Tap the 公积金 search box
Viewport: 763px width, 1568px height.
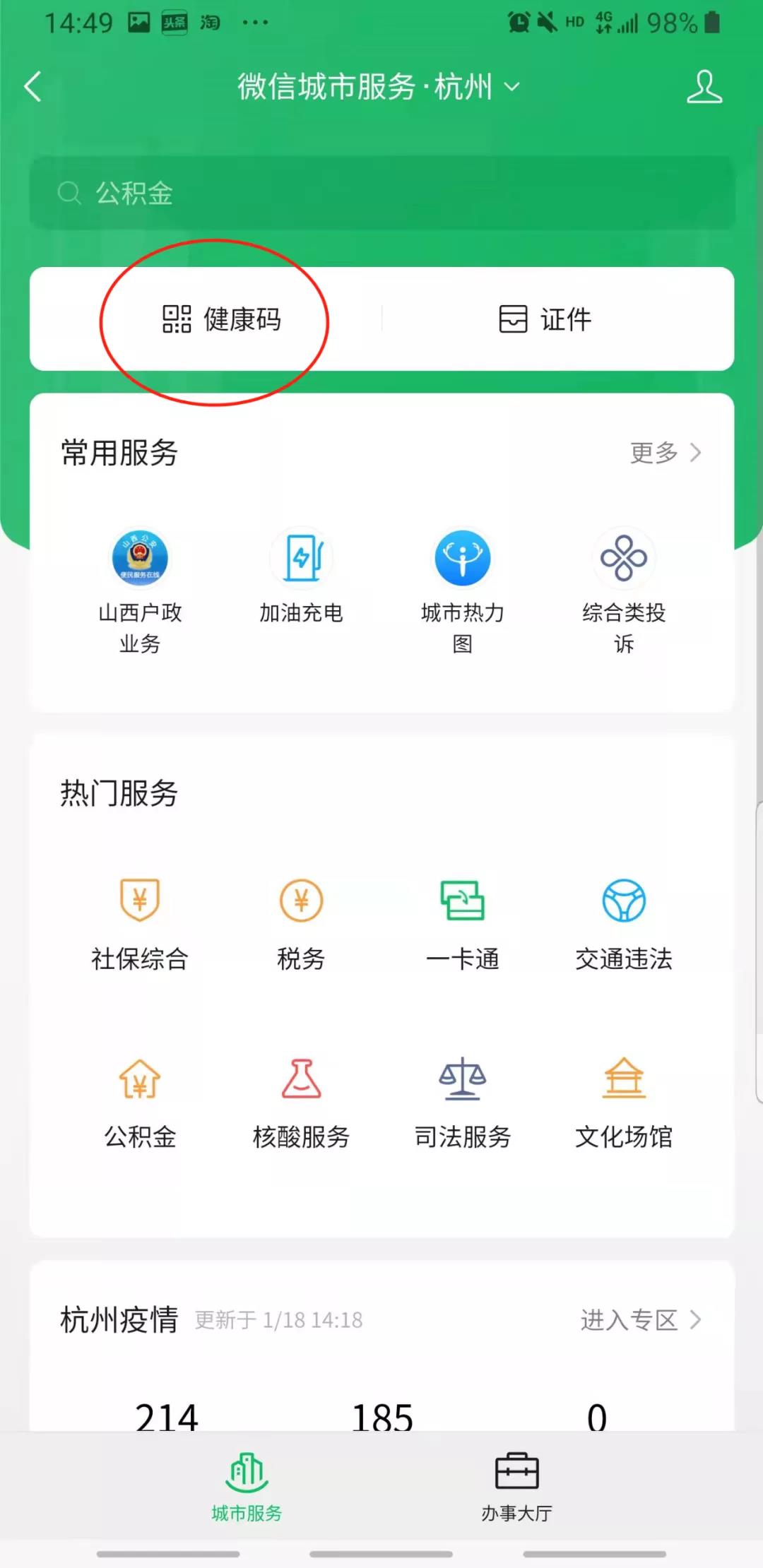tap(381, 193)
